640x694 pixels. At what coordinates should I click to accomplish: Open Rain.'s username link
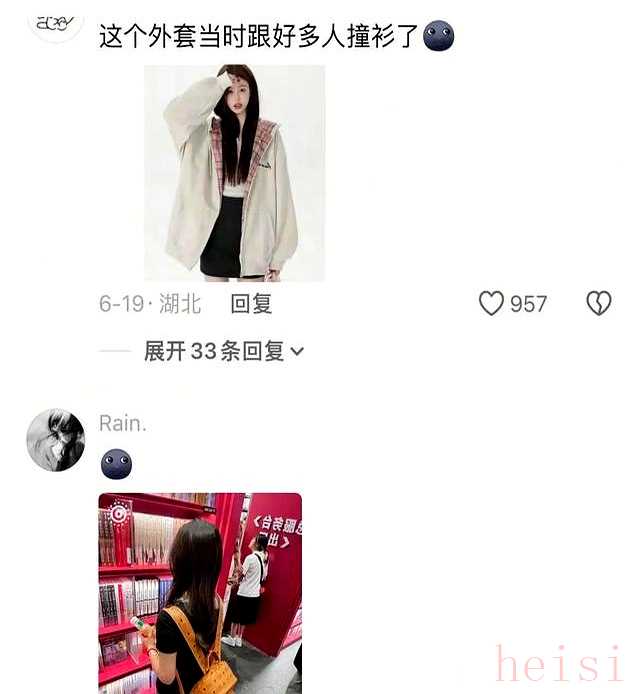coord(123,423)
